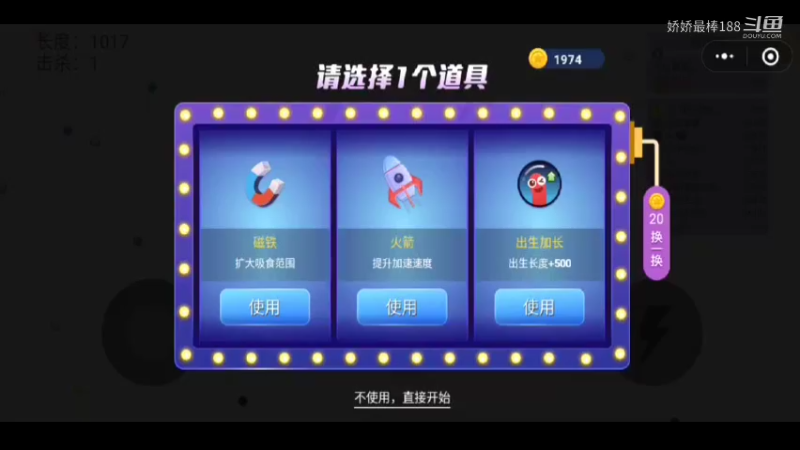
Task: Select 不使用，直接开始 to start without items
Action: coord(402,397)
